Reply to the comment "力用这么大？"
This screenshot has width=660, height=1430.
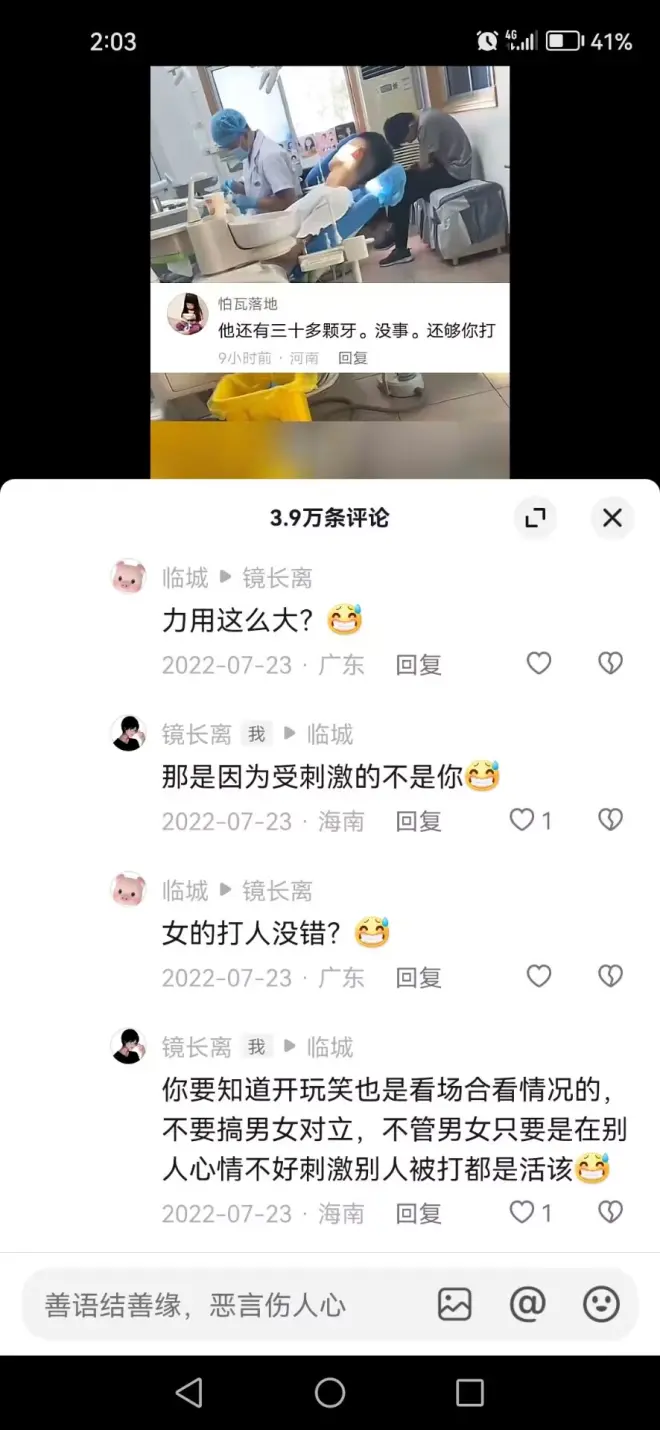418,665
